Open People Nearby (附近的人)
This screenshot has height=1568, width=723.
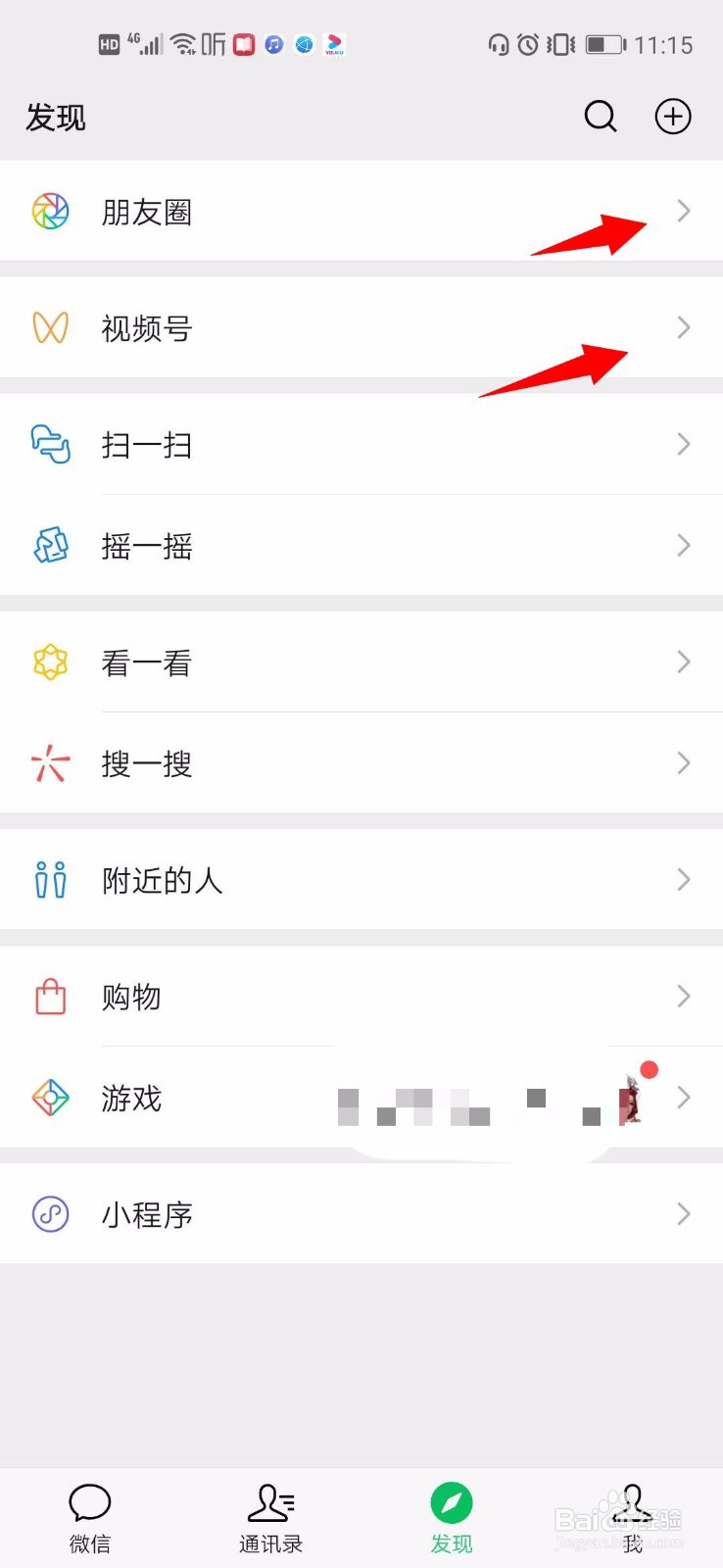pos(163,880)
